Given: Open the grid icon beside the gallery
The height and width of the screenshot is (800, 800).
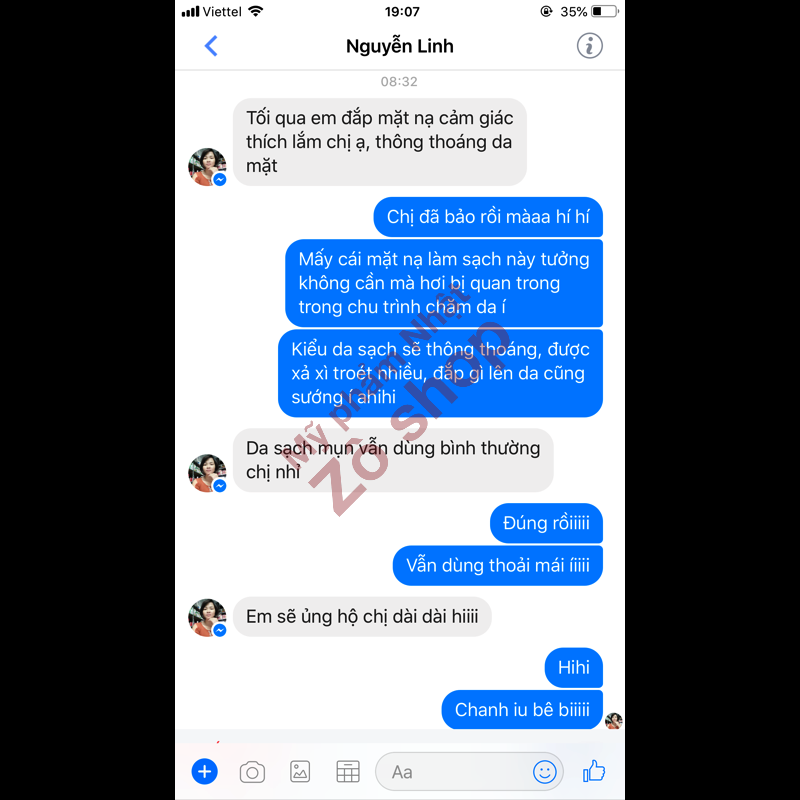Looking at the screenshot, I should tap(347, 771).
